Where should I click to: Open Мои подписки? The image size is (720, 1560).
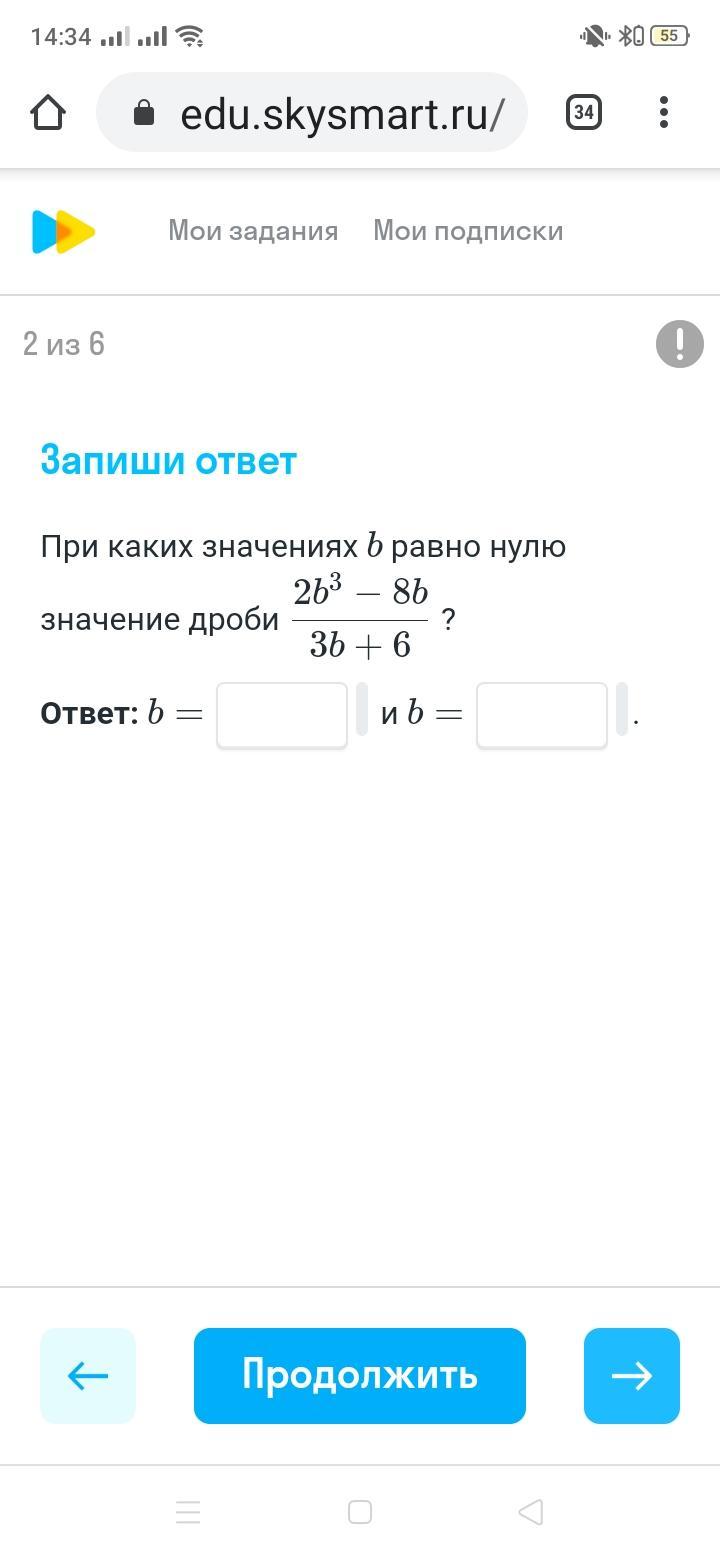point(468,231)
